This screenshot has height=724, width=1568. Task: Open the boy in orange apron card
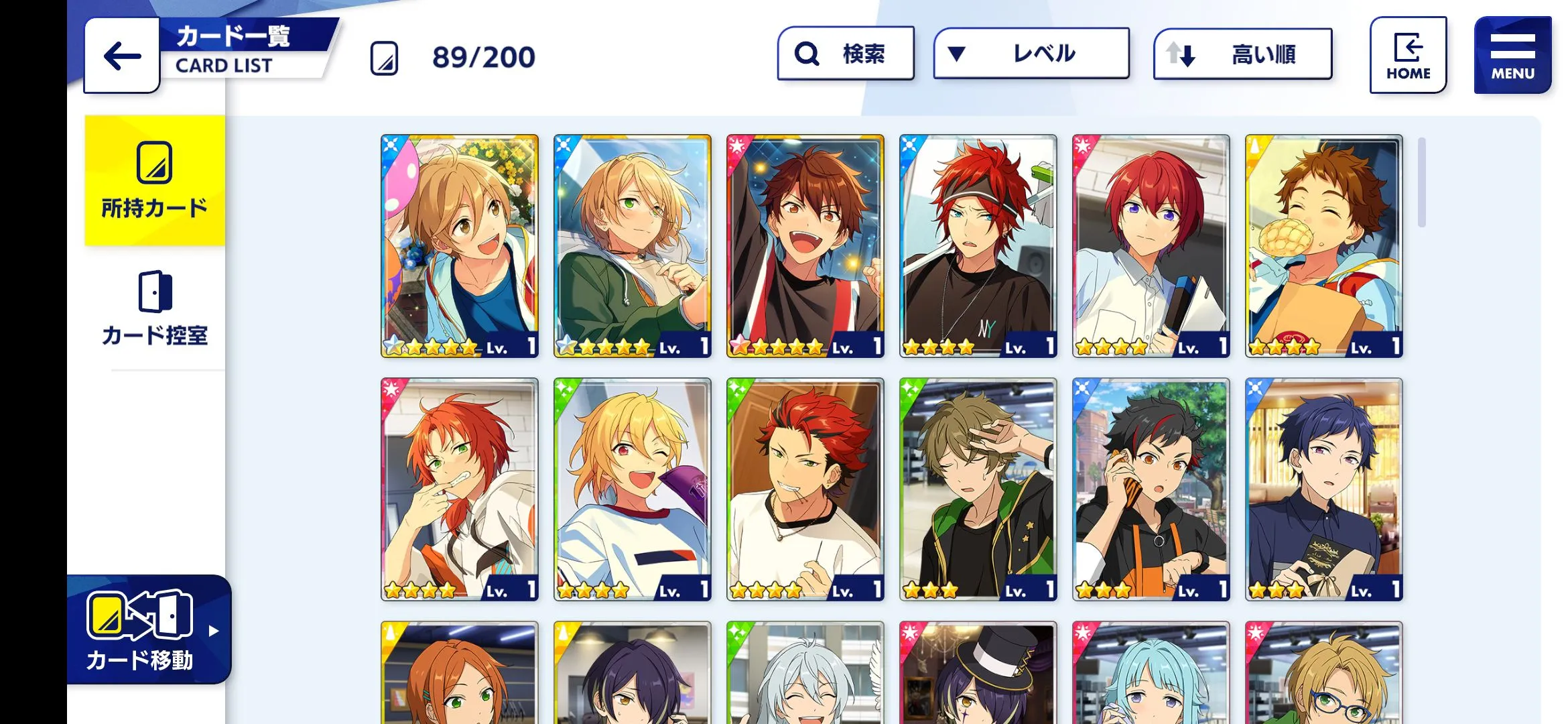click(1151, 489)
